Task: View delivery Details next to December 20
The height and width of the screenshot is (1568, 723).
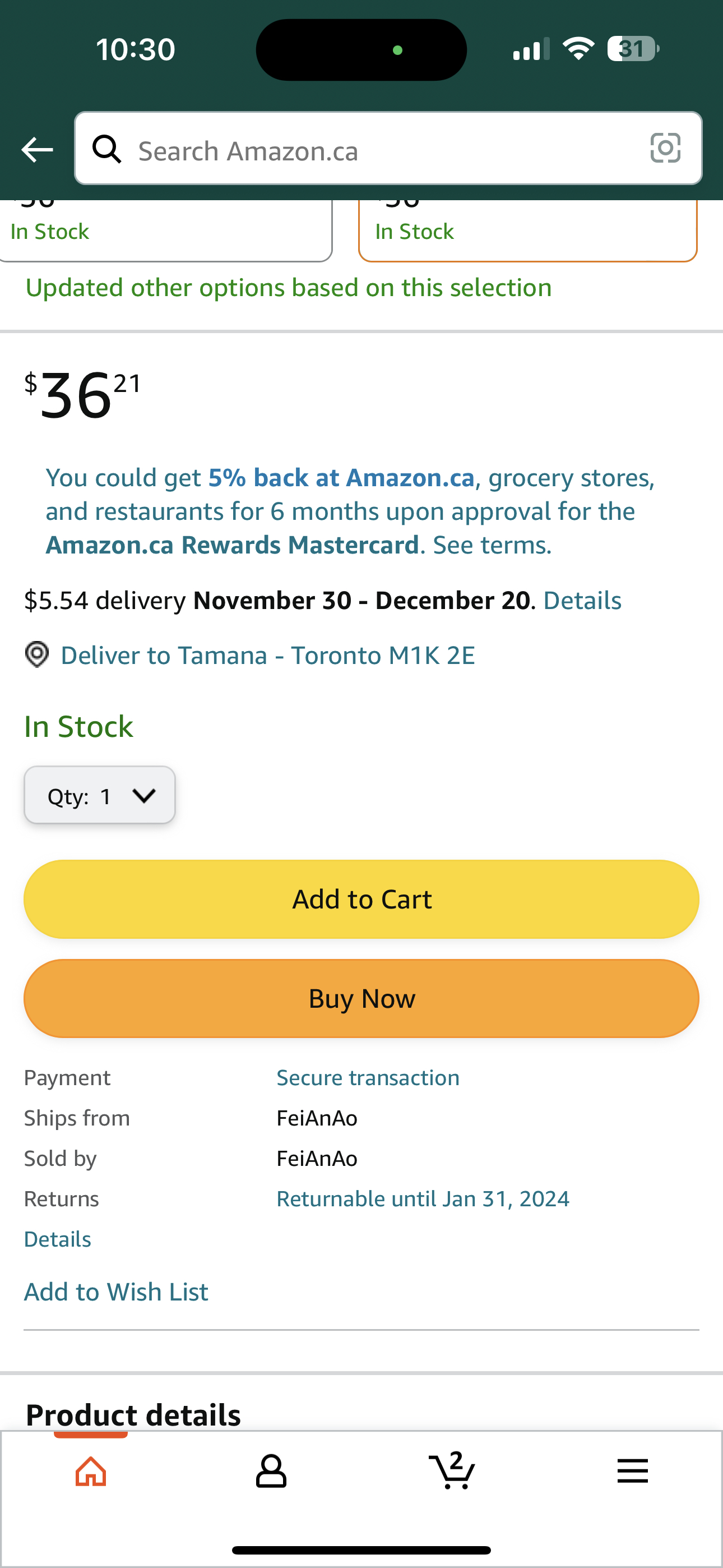Action: tap(582, 601)
